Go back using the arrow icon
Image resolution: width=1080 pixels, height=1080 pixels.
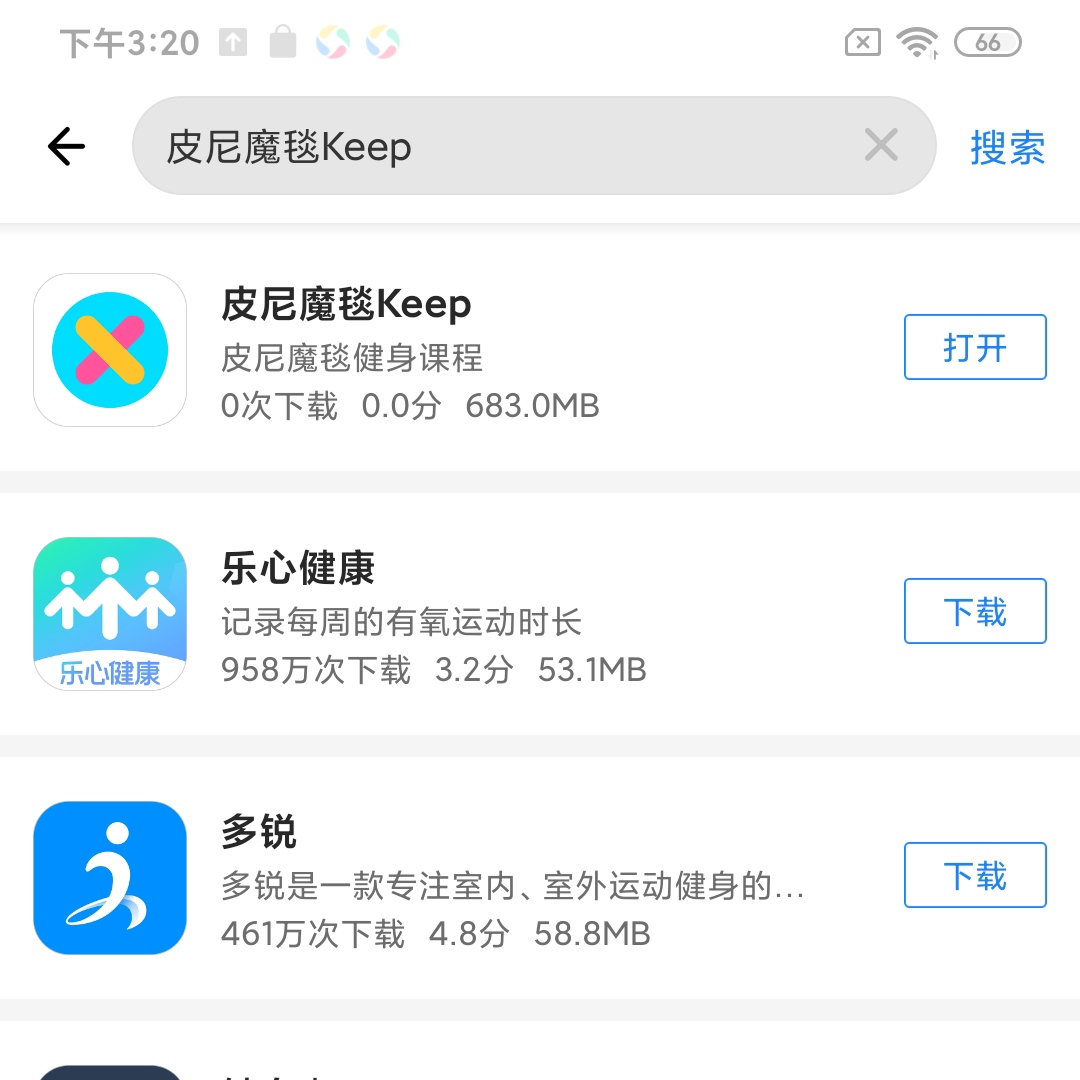pos(66,147)
